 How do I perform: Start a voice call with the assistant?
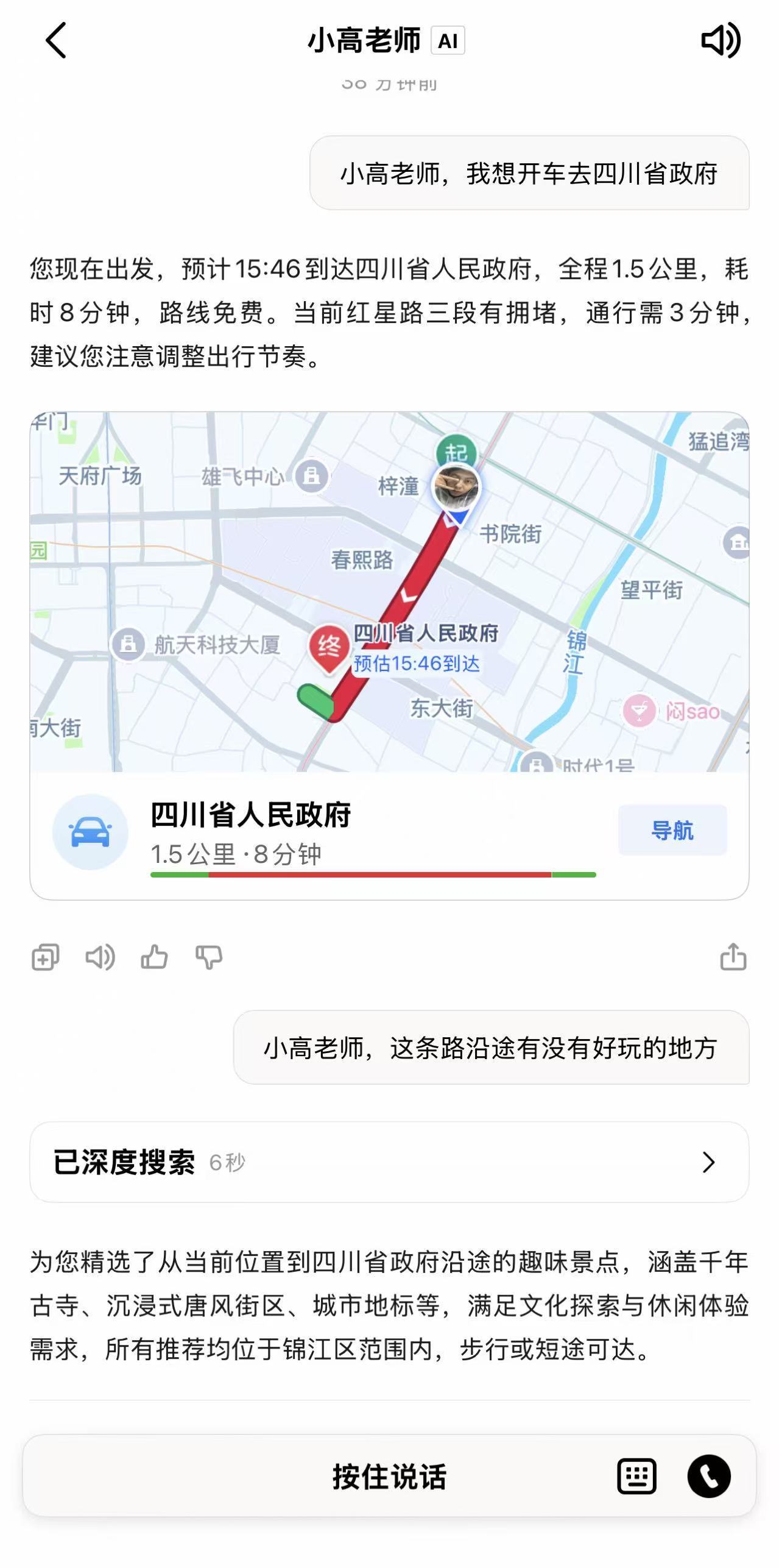click(709, 1477)
